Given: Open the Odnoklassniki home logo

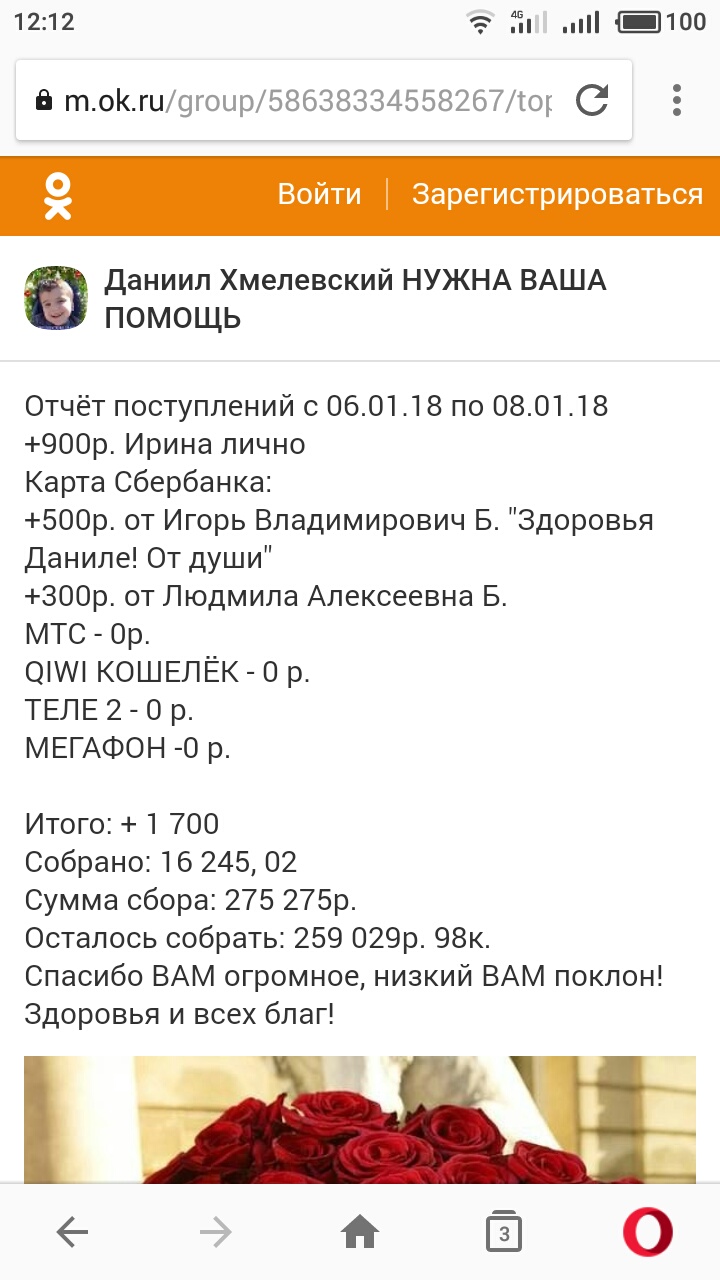Looking at the screenshot, I should coord(58,195).
